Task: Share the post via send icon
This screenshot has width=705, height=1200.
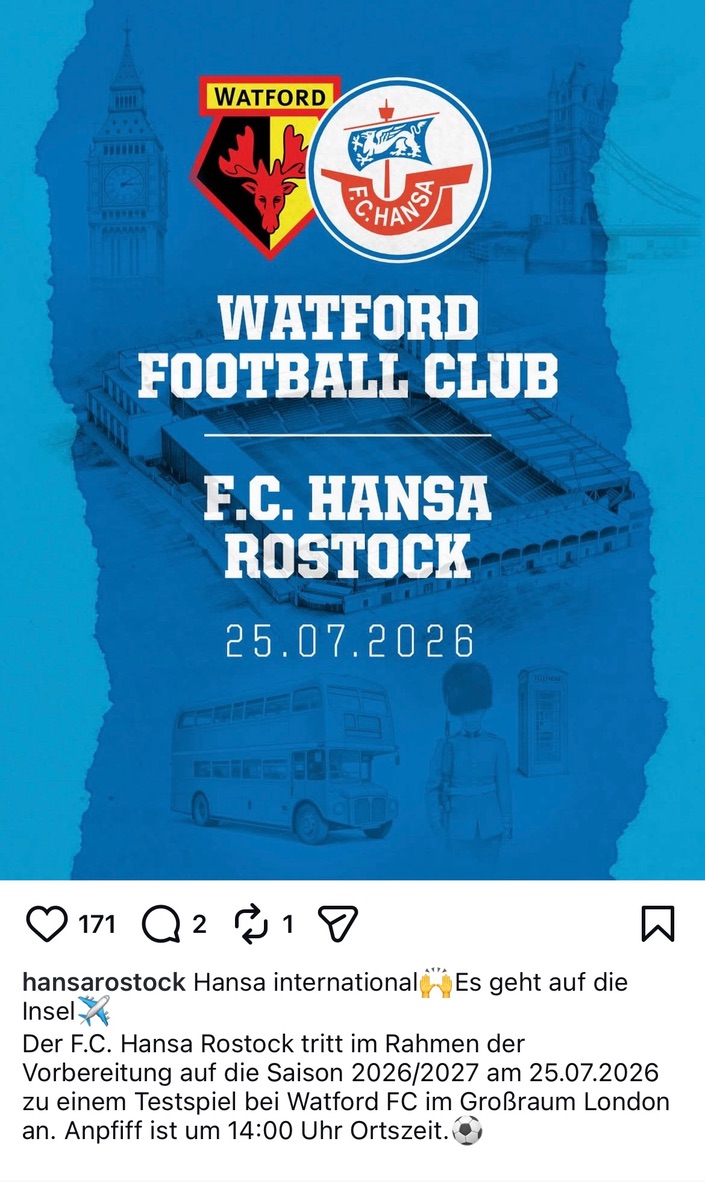Action: [x=337, y=925]
